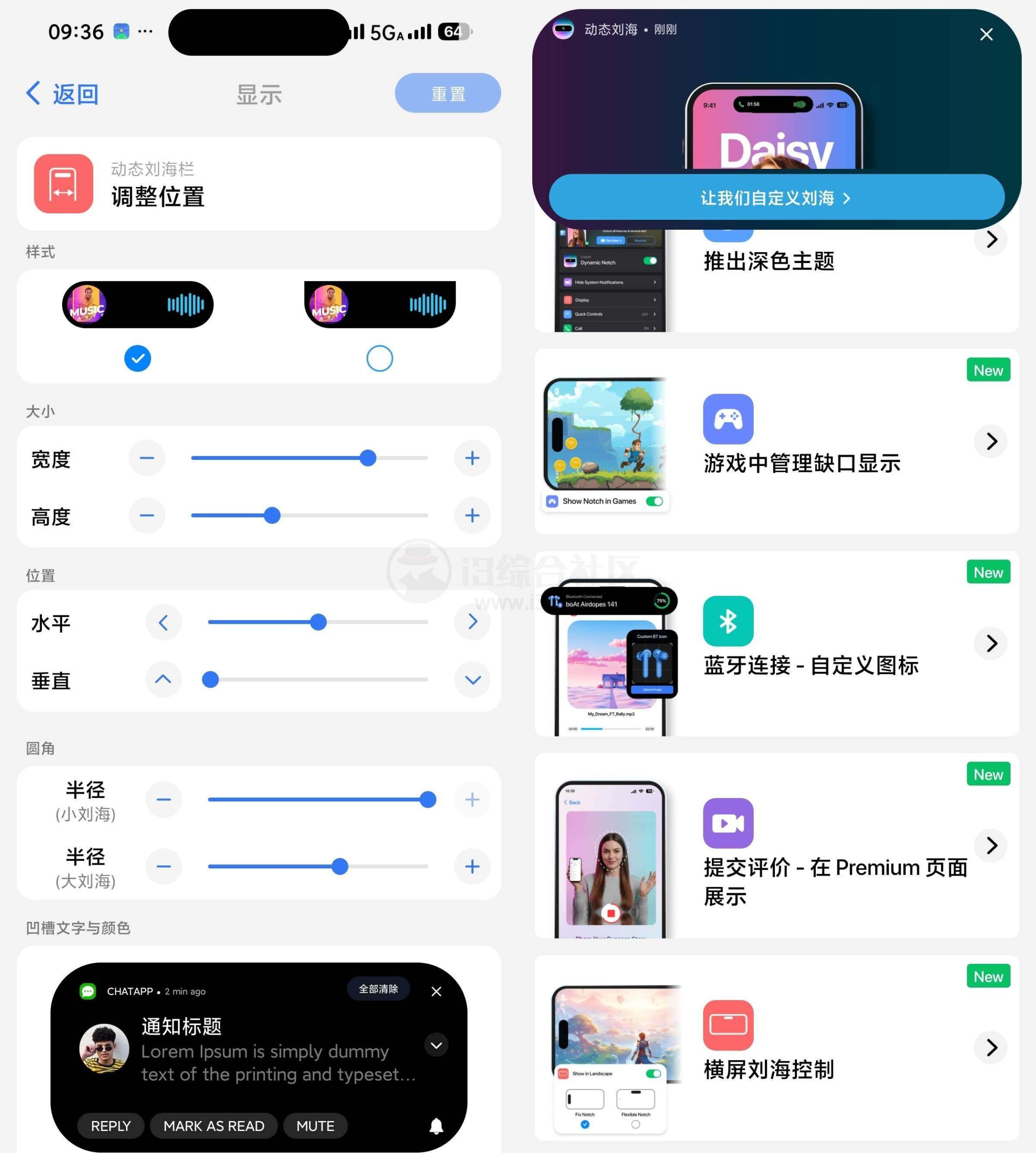Click the bell icon in the notification preview
1036x1153 pixels.
(436, 1126)
